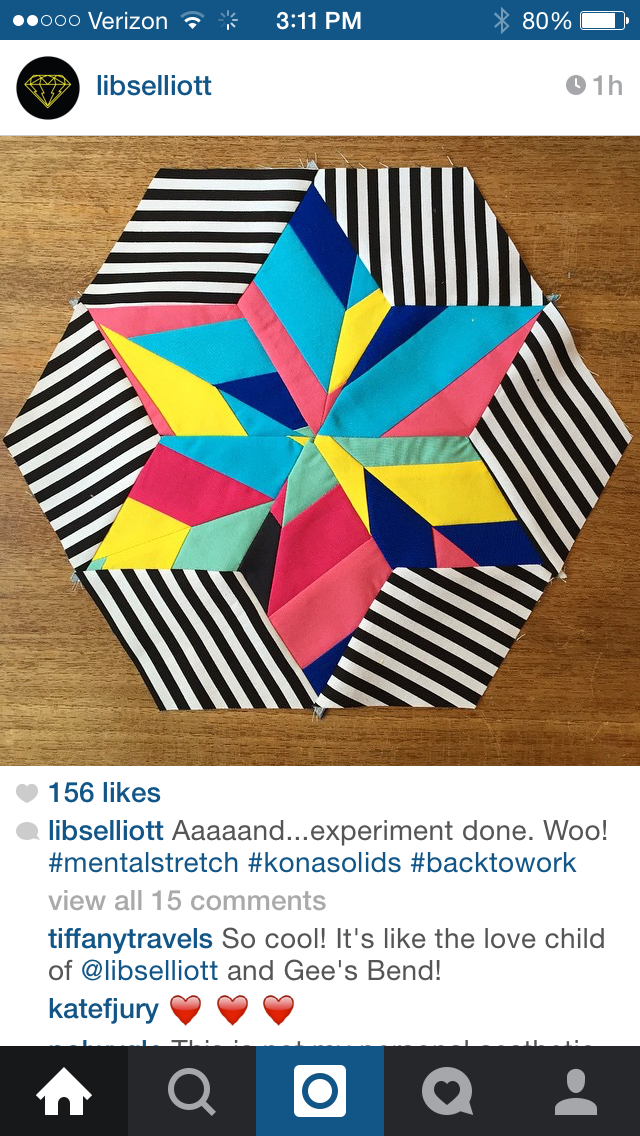Viewport: 640px width, 1136px height.
Task: View the 156 likes list
Action: click(x=104, y=793)
